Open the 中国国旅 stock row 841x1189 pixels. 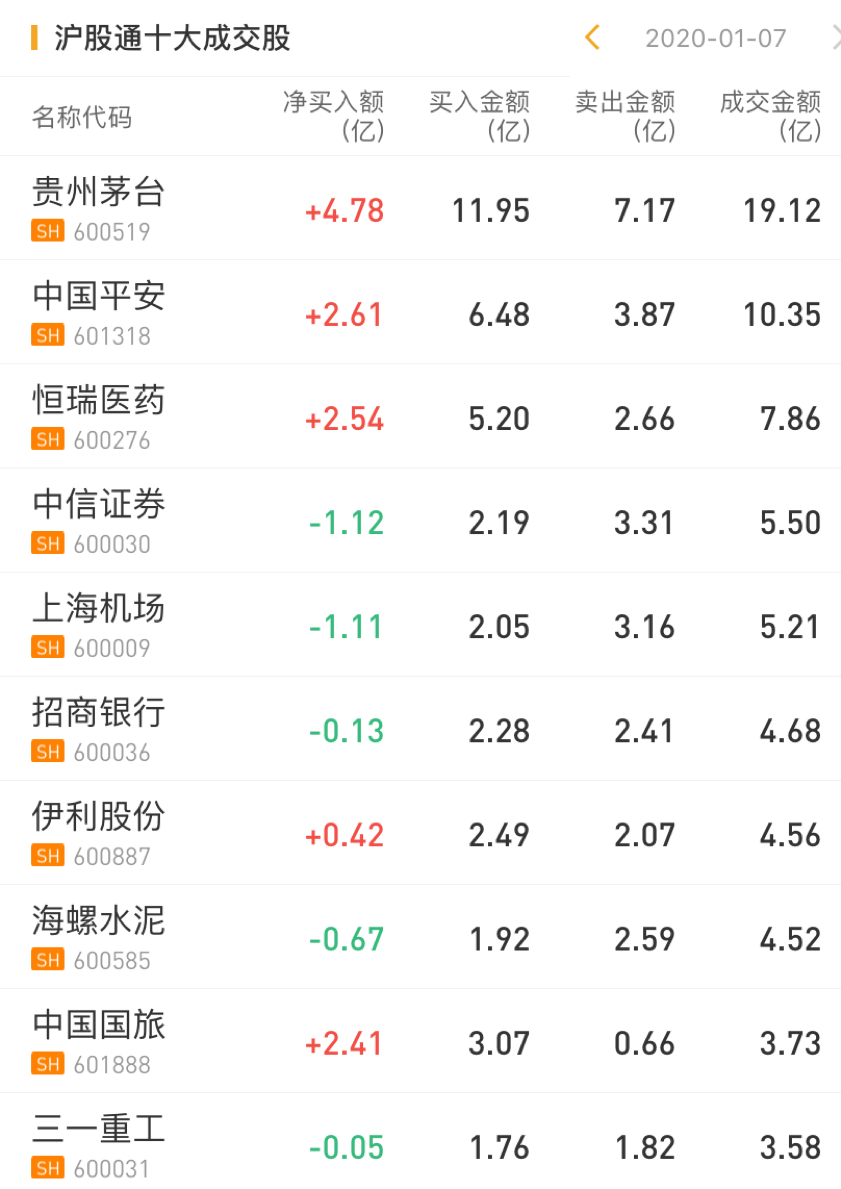click(x=99, y=1024)
